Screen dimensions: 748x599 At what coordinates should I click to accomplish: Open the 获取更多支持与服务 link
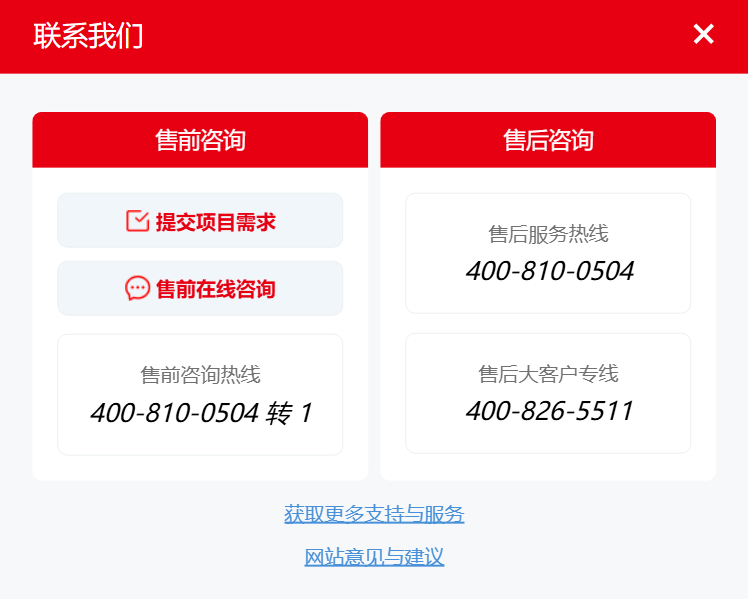click(374, 514)
